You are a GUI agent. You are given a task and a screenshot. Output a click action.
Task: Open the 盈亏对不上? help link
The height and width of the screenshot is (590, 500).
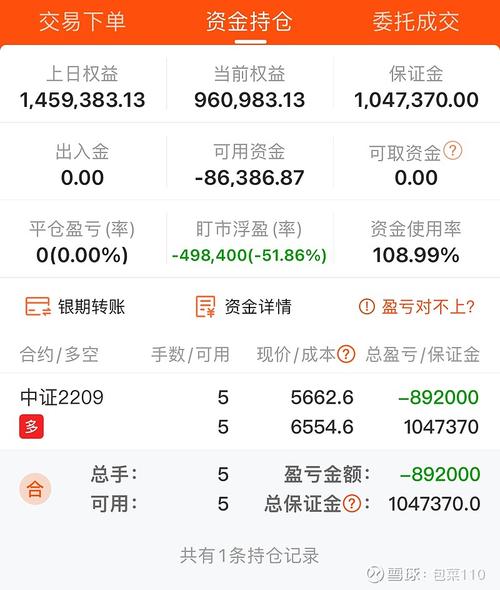click(416, 307)
